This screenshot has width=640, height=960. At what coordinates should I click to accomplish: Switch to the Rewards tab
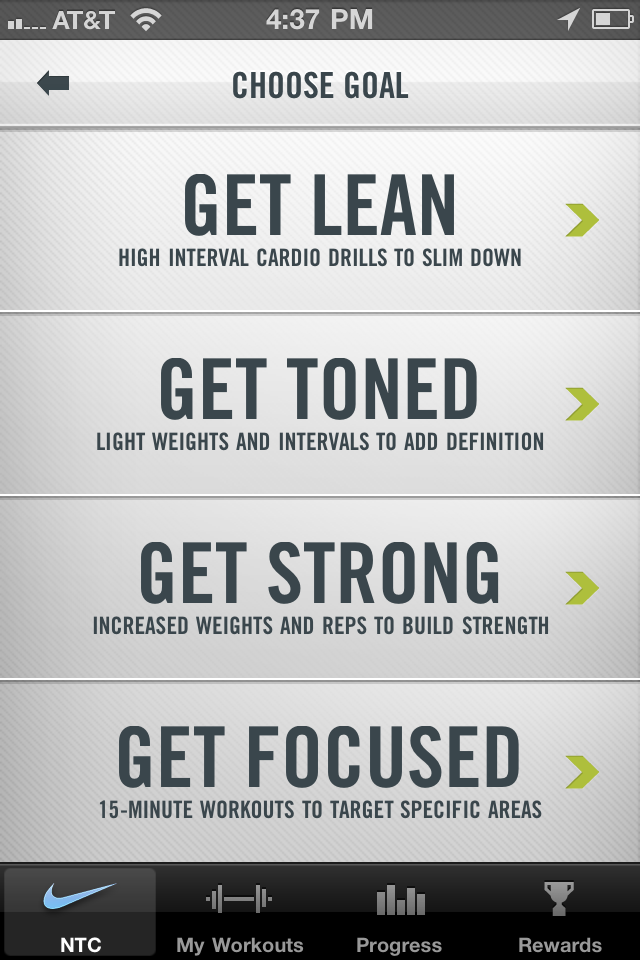point(559,912)
